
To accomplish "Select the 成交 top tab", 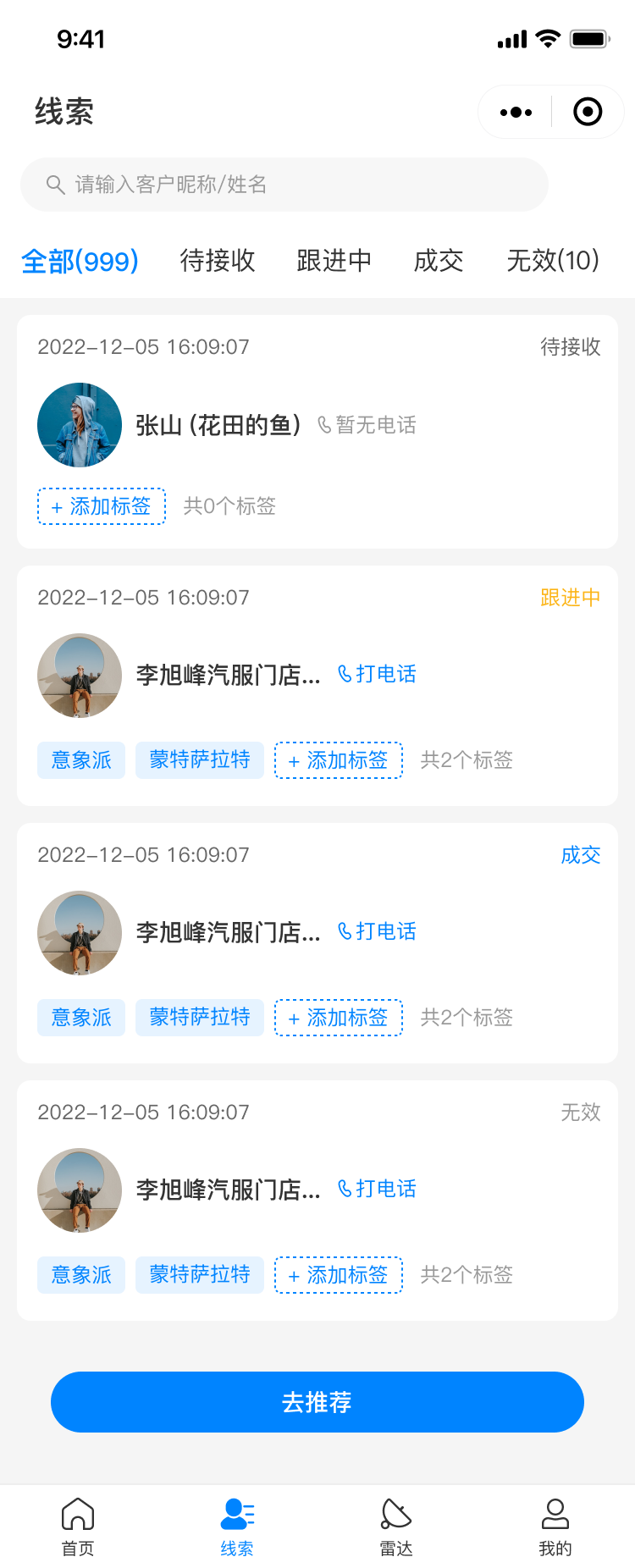I will (439, 261).
